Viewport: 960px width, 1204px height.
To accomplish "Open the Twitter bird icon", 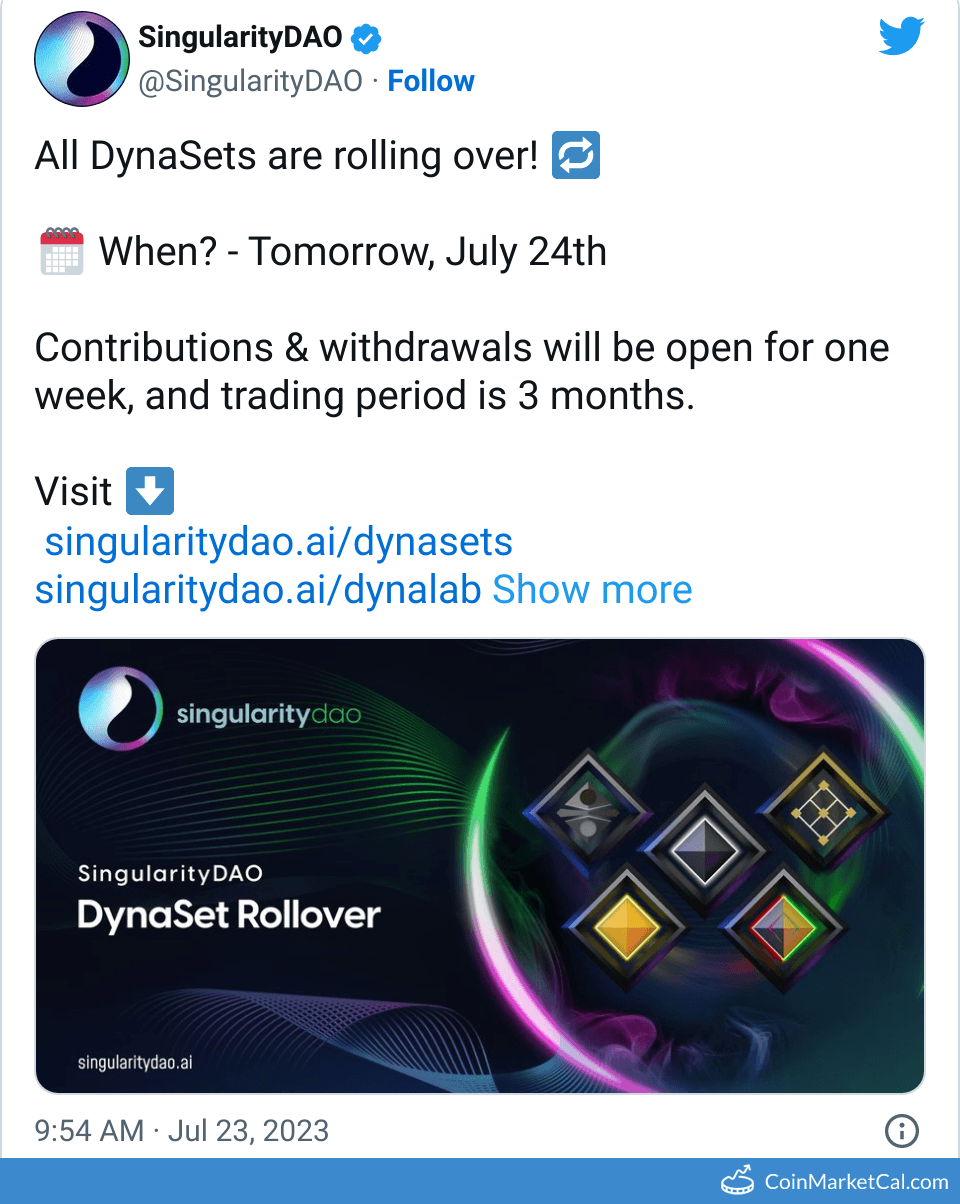I will 904,39.
